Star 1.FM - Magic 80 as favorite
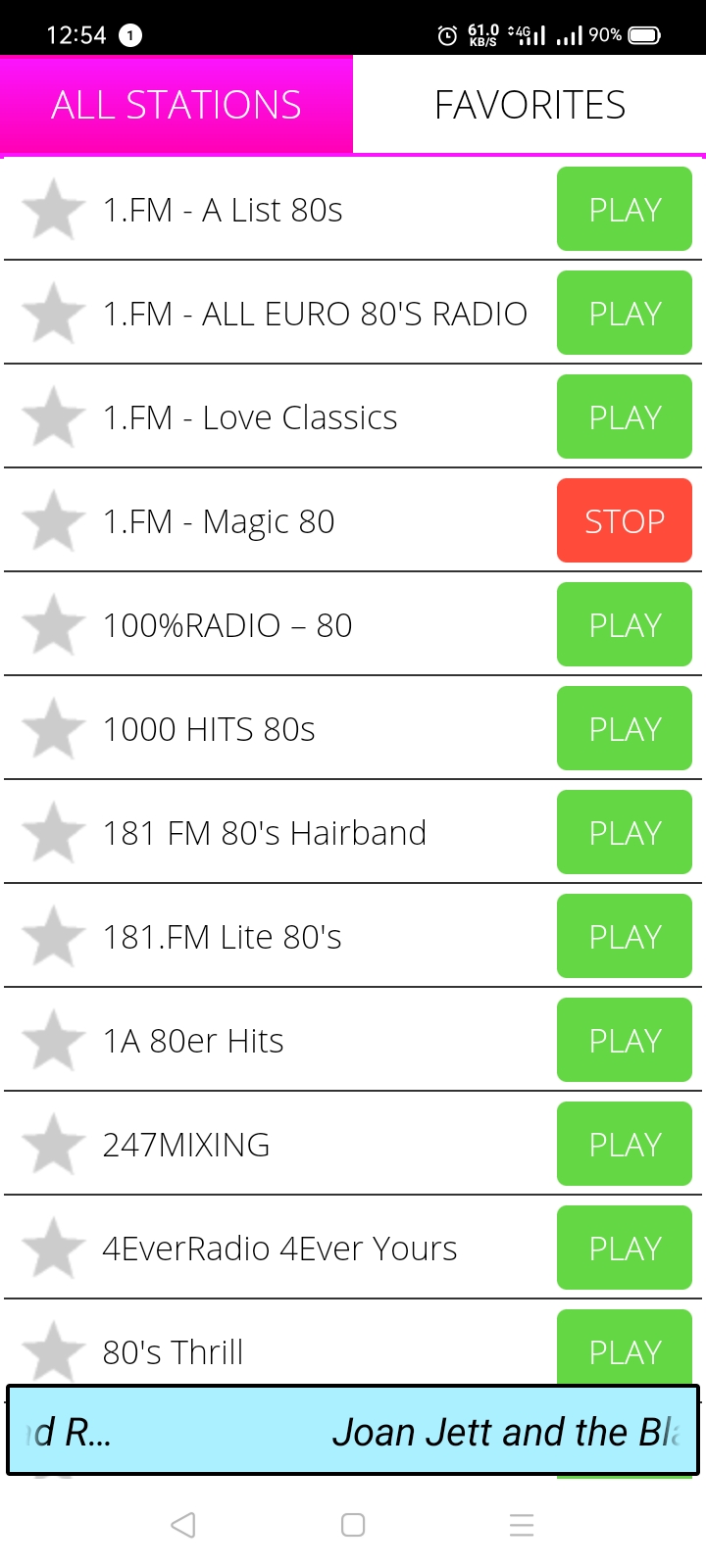Viewport: 706px width, 1568px height. click(x=53, y=520)
